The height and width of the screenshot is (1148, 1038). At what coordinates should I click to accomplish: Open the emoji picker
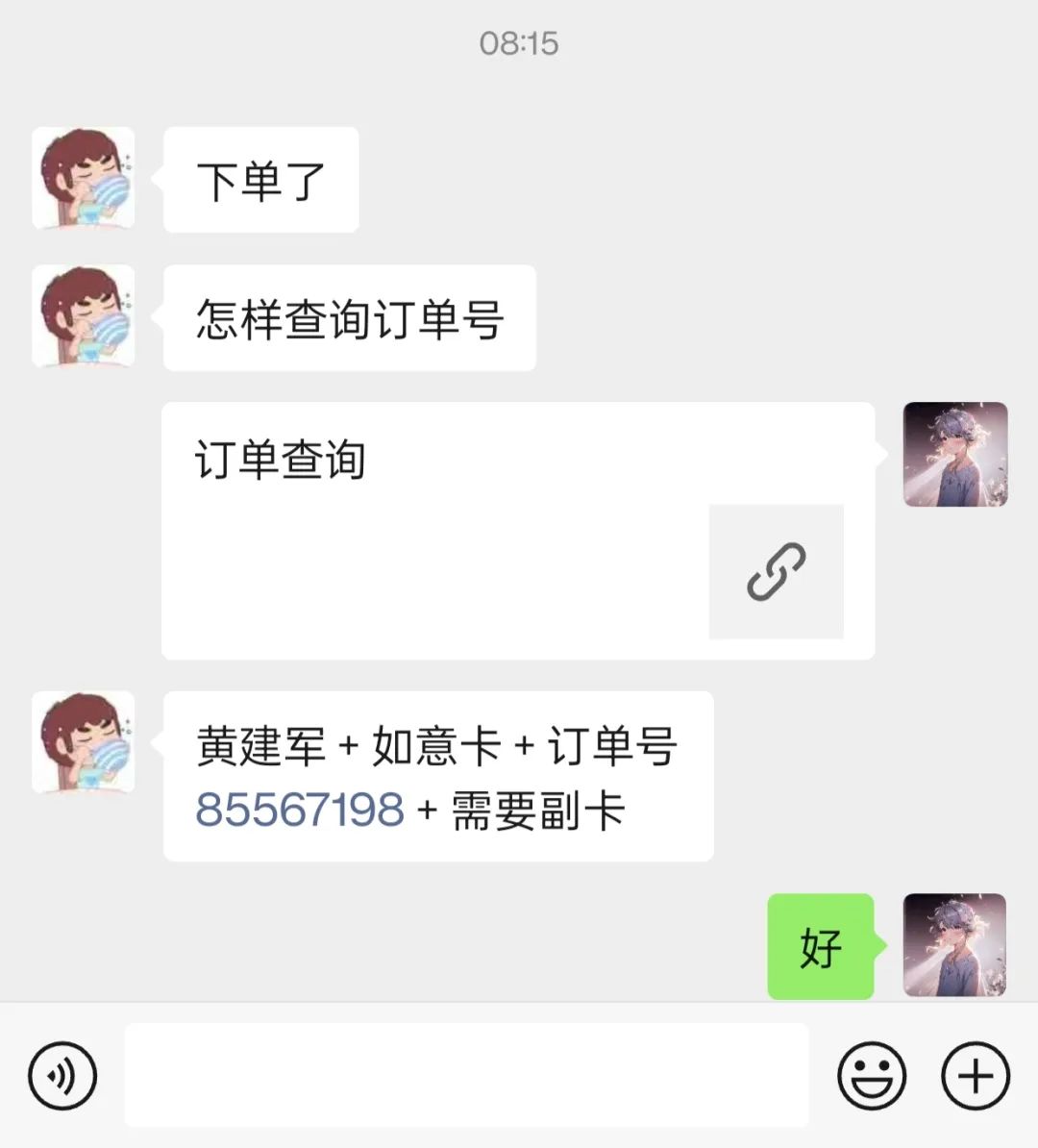[871, 1074]
